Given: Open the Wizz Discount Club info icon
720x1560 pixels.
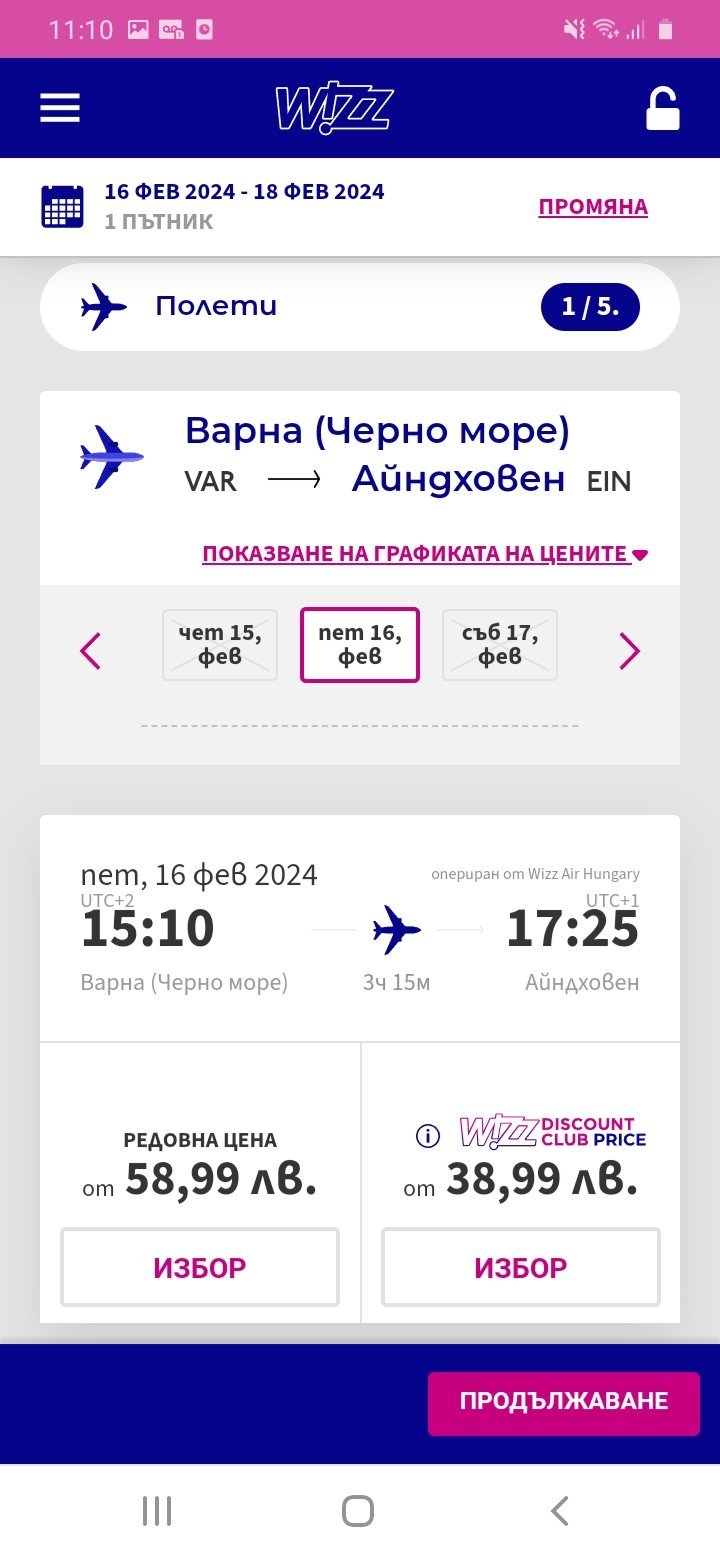Looking at the screenshot, I should pos(427,1136).
